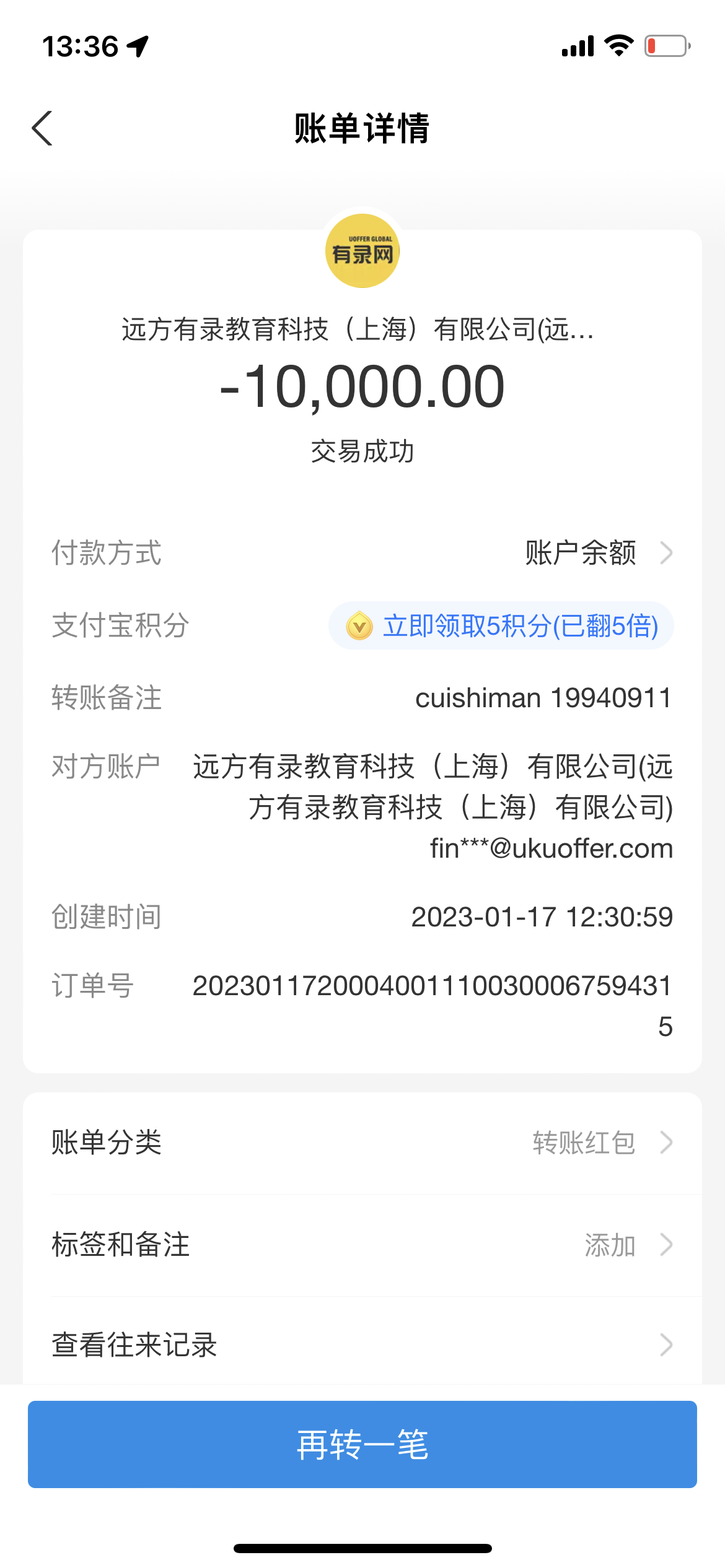Open the 有录网 merchant avatar
725x1568 pixels.
tap(362, 251)
